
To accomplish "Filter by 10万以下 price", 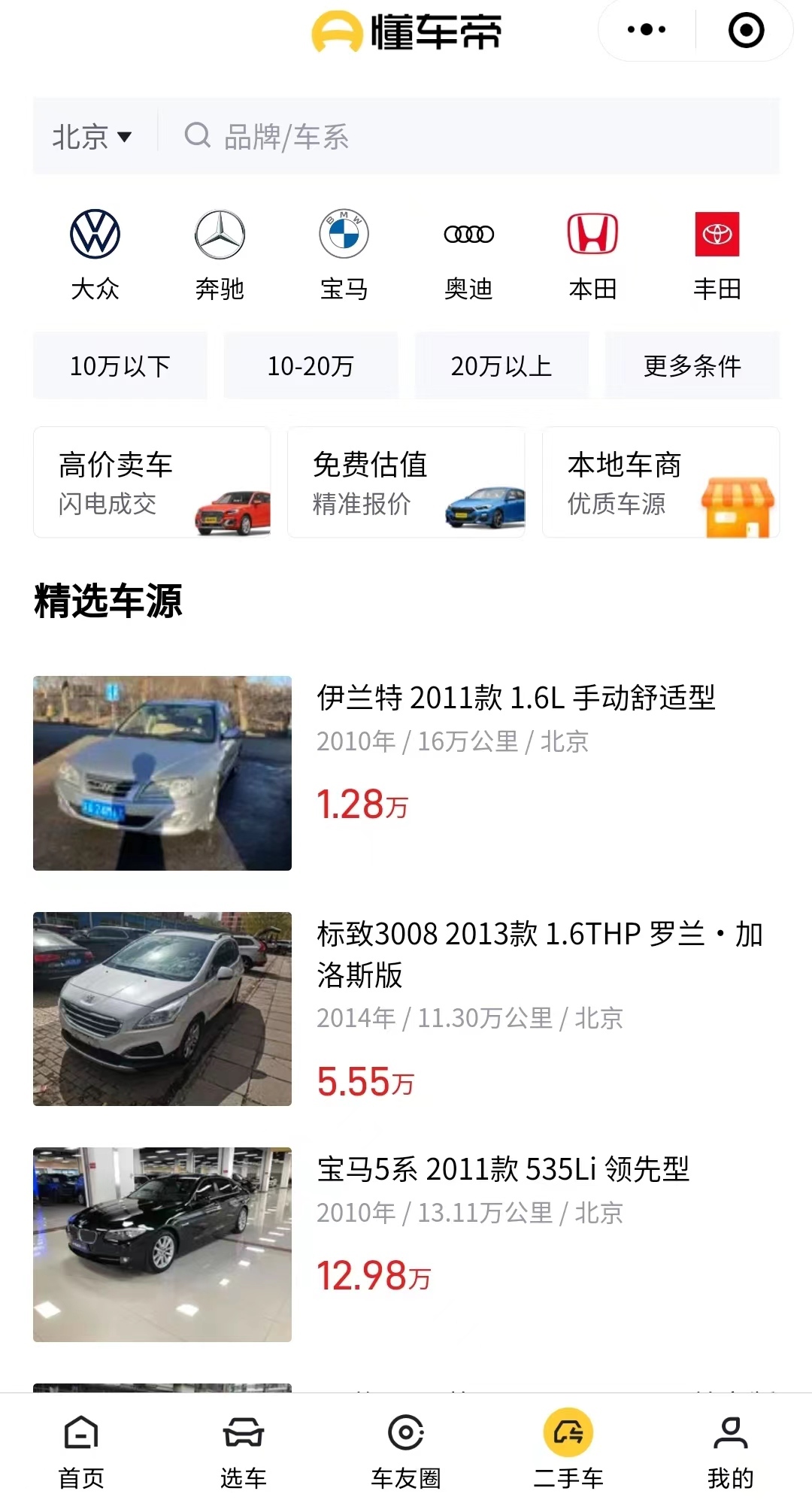I will pyautogui.click(x=120, y=366).
